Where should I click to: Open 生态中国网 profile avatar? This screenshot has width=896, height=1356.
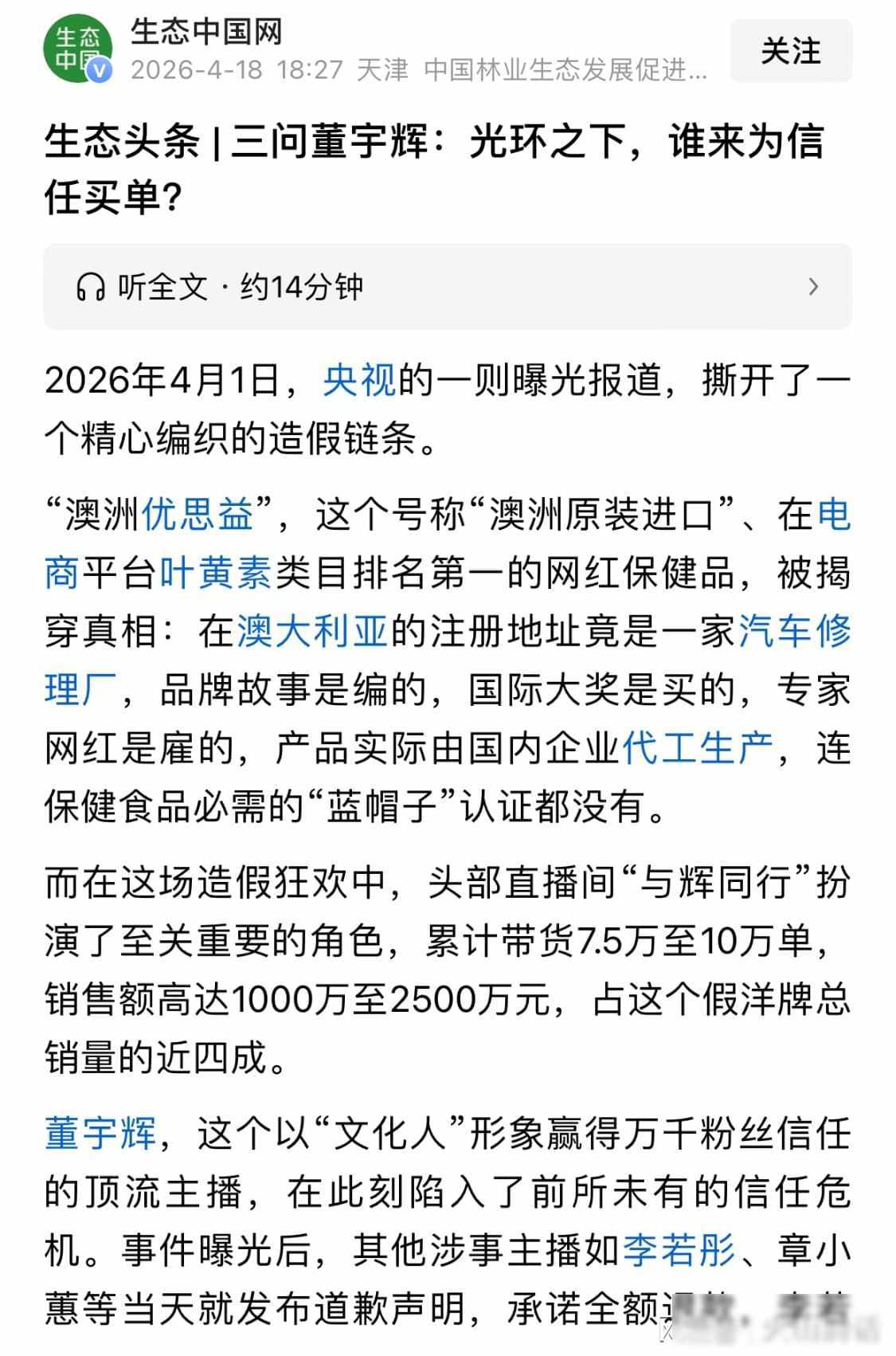(x=76, y=49)
